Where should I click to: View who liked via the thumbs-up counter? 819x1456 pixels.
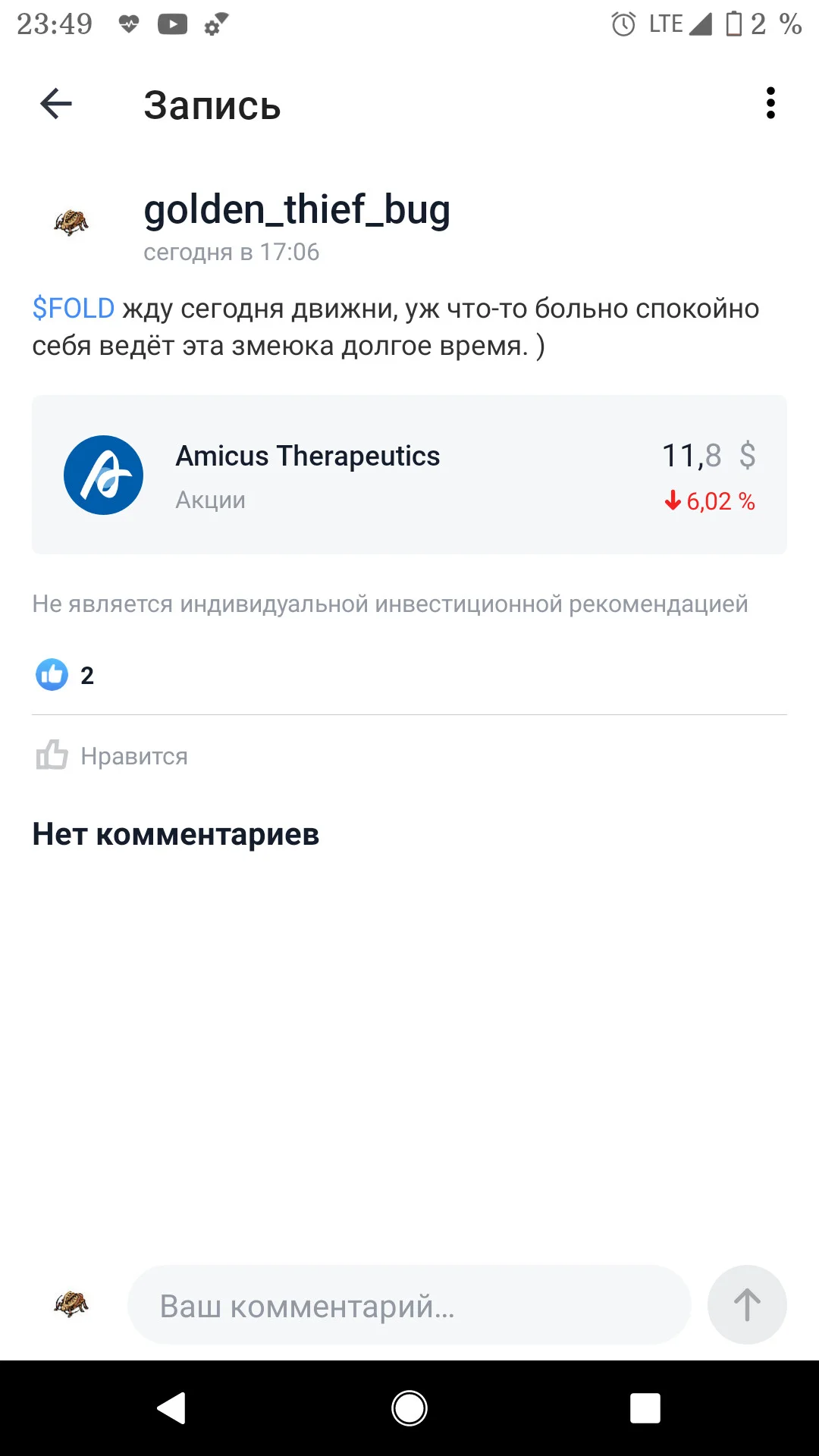pyautogui.click(x=65, y=674)
